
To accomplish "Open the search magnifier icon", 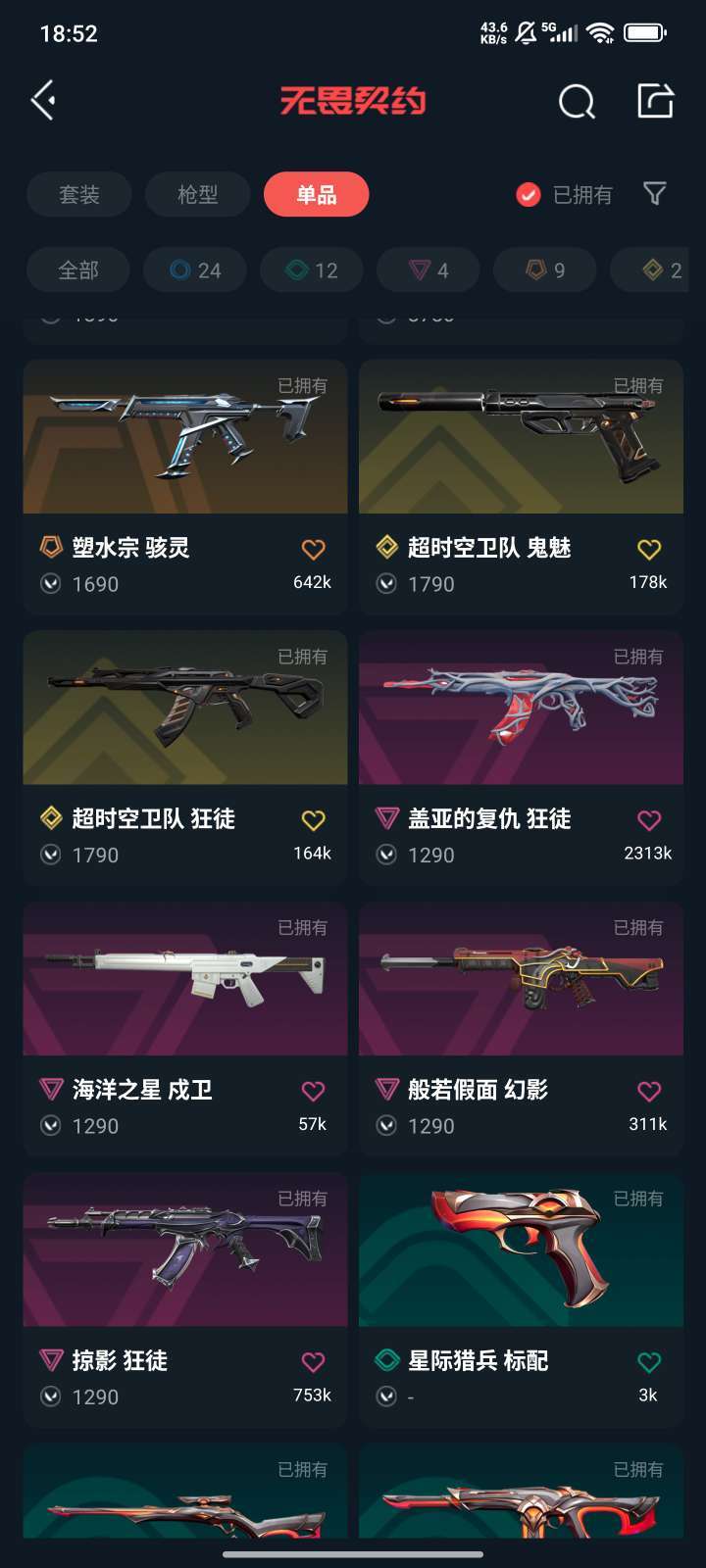I will pyautogui.click(x=576, y=101).
